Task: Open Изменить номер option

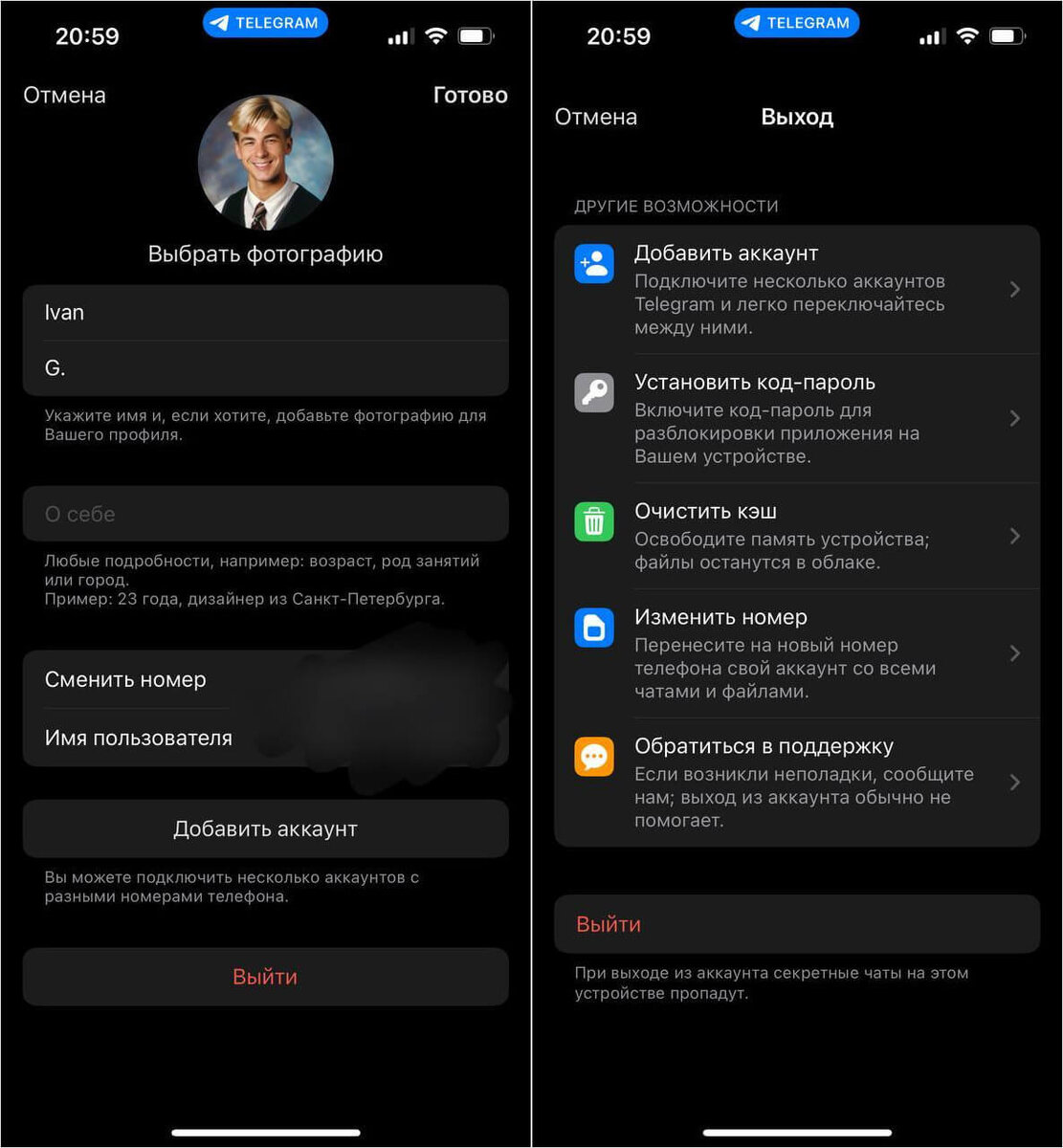Action: (x=796, y=653)
